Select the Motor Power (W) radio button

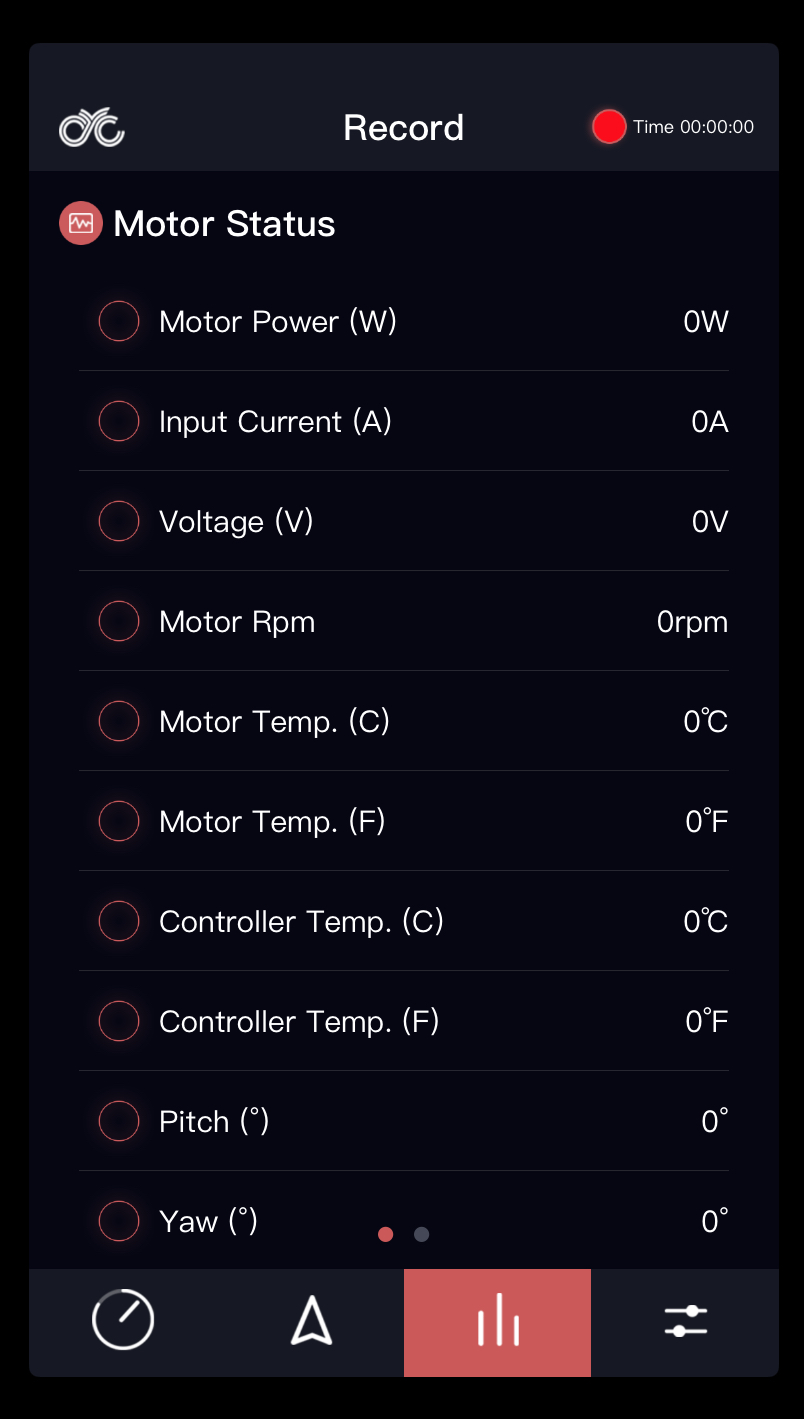[119, 321]
